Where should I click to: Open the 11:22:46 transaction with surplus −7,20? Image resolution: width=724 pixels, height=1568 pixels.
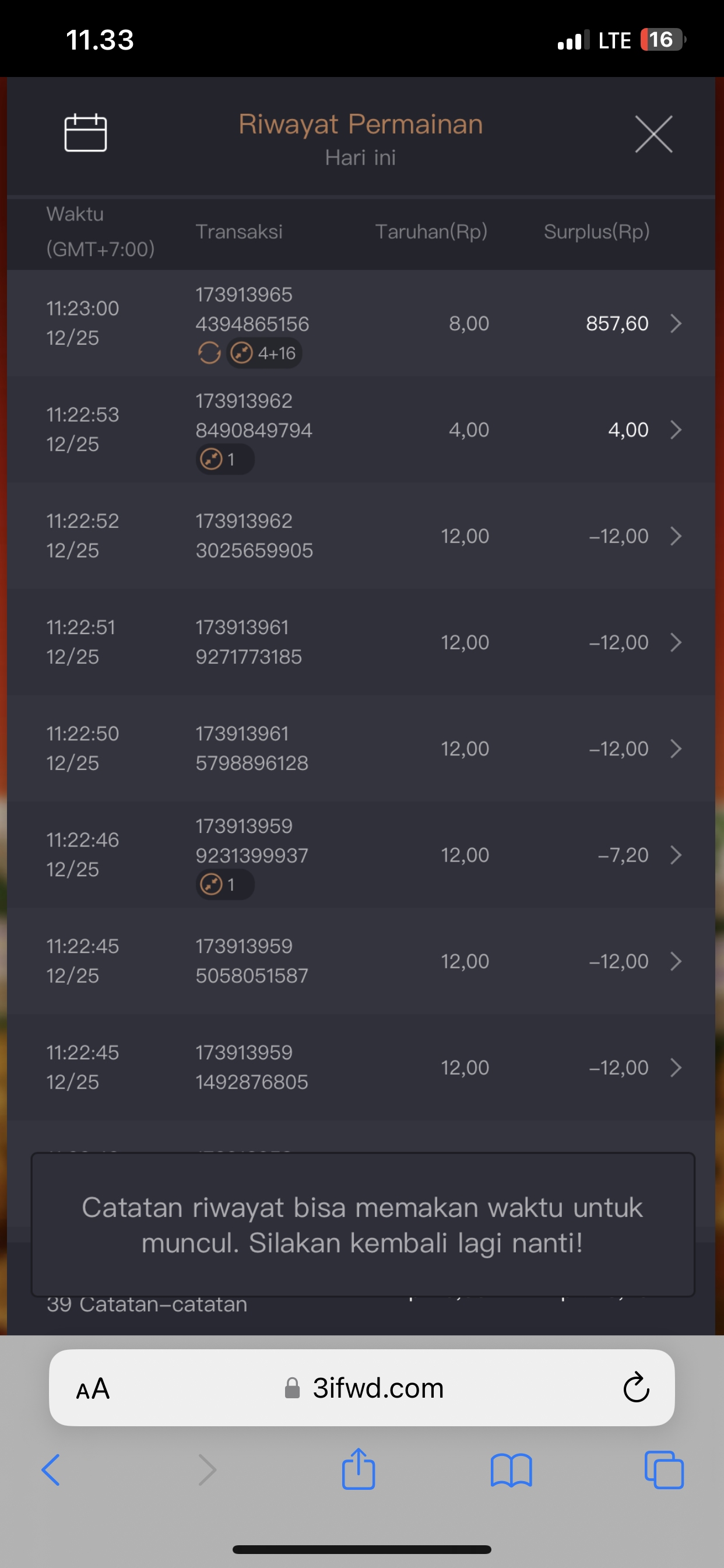coord(674,855)
